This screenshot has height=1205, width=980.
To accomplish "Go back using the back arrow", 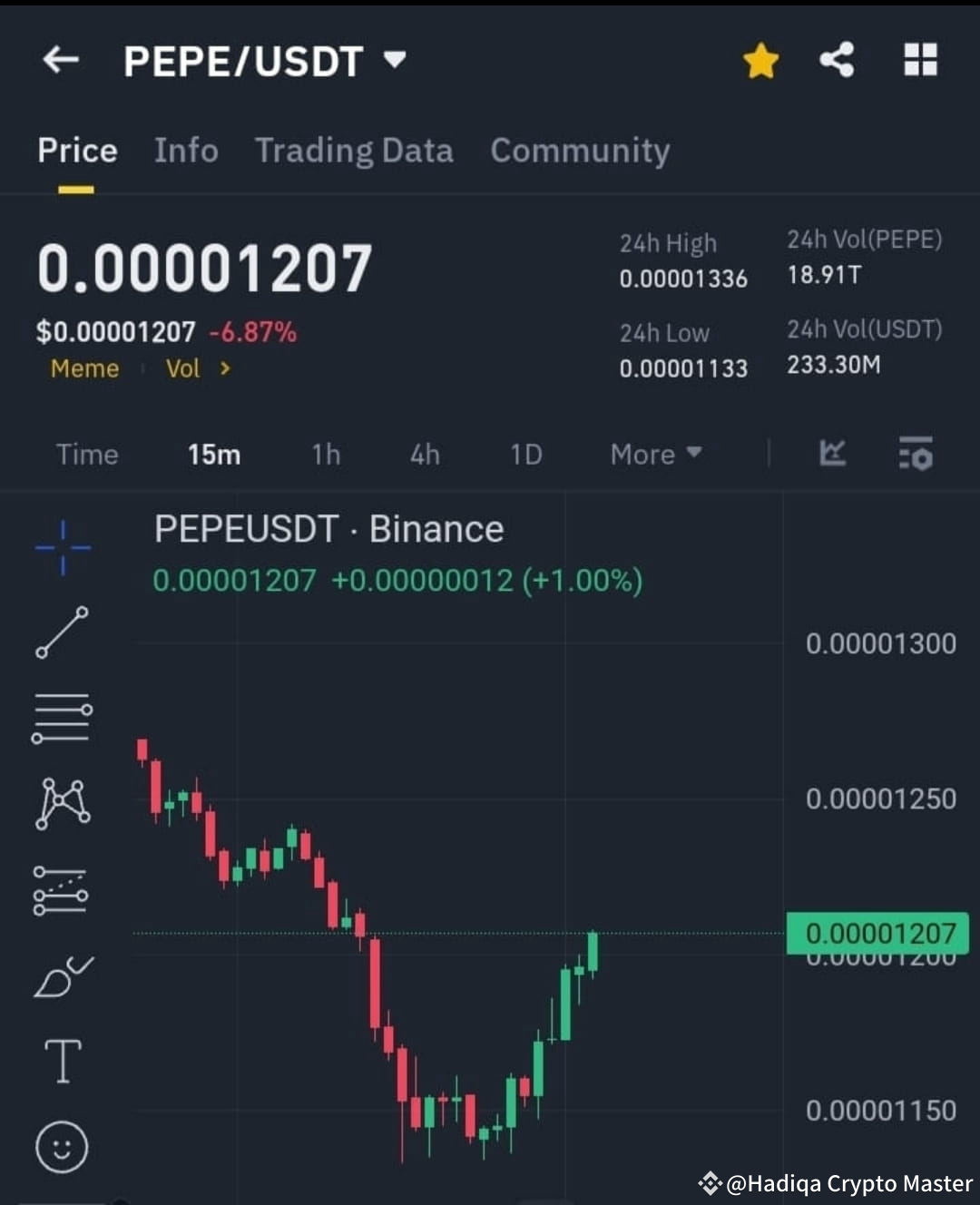I will [x=60, y=60].
